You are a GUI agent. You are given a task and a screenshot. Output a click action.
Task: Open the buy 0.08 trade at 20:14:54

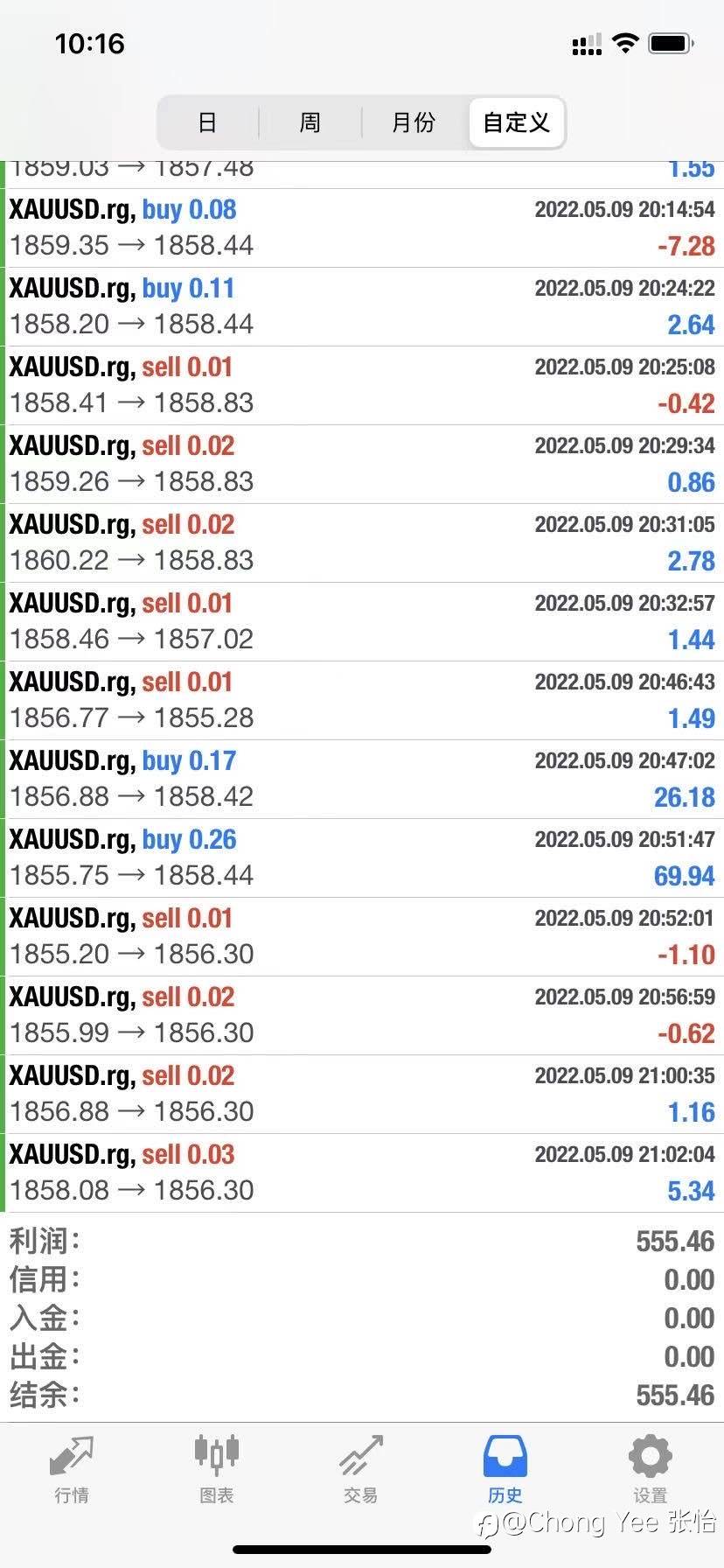pyautogui.click(x=362, y=227)
